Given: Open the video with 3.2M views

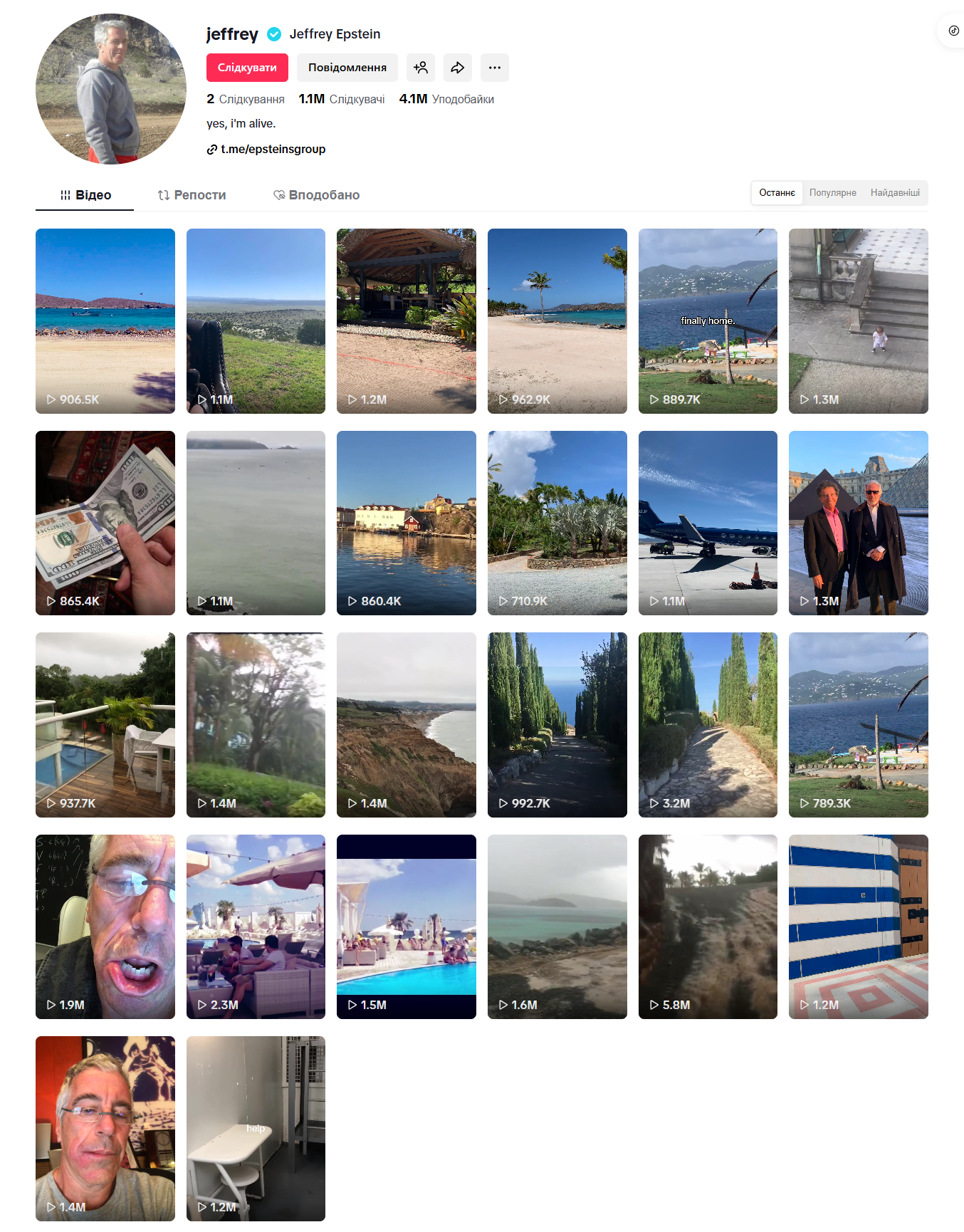Looking at the screenshot, I should (708, 725).
